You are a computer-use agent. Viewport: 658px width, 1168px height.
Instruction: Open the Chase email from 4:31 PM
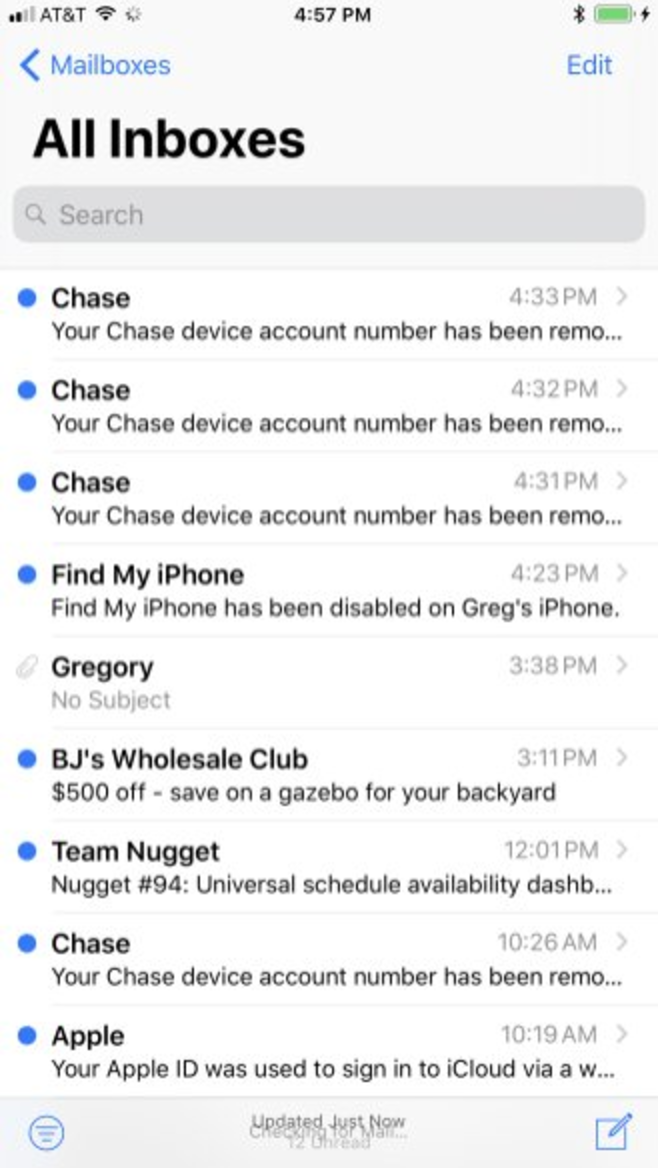(330, 498)
